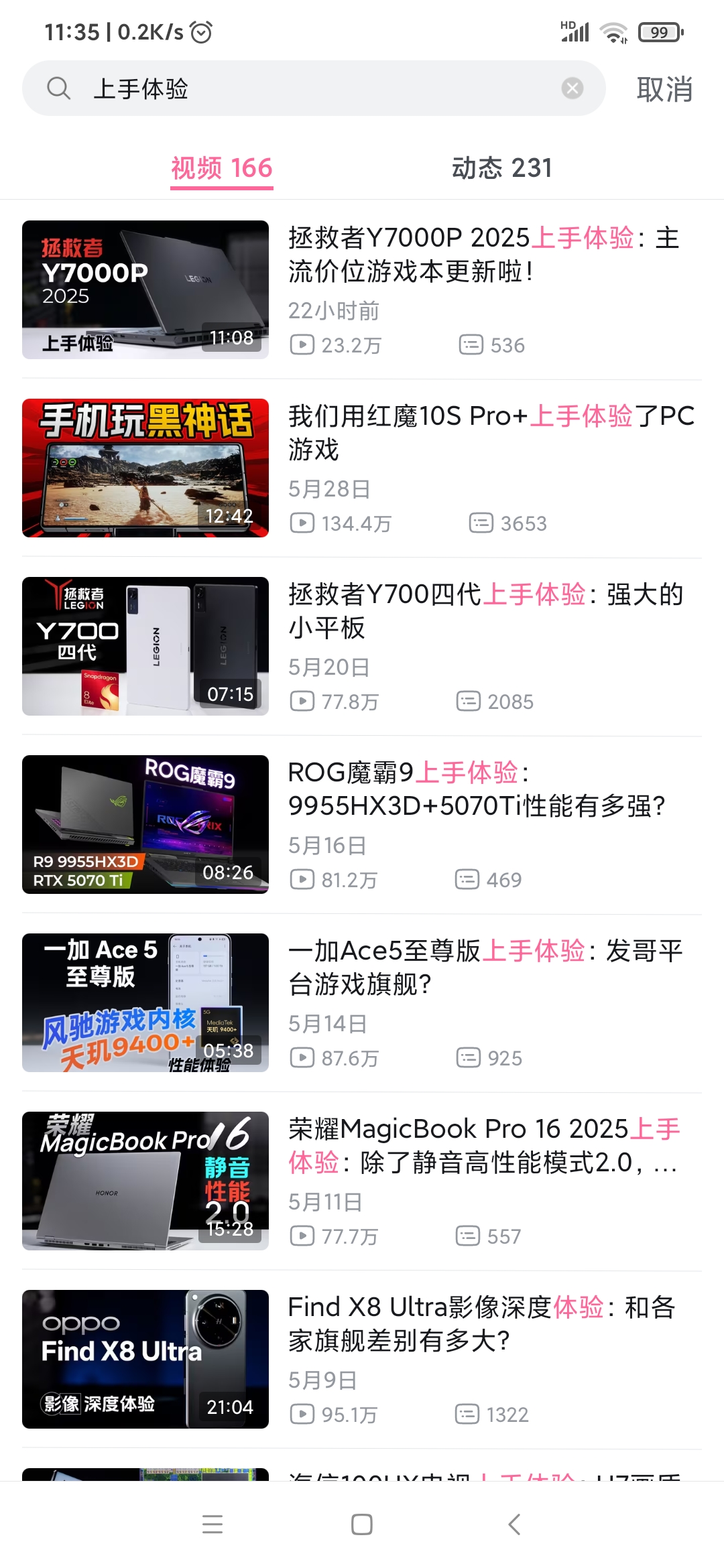Tap the home button in the navigation bar
The width and height of the screenshot is (724, 1568).
[361, 1525]
